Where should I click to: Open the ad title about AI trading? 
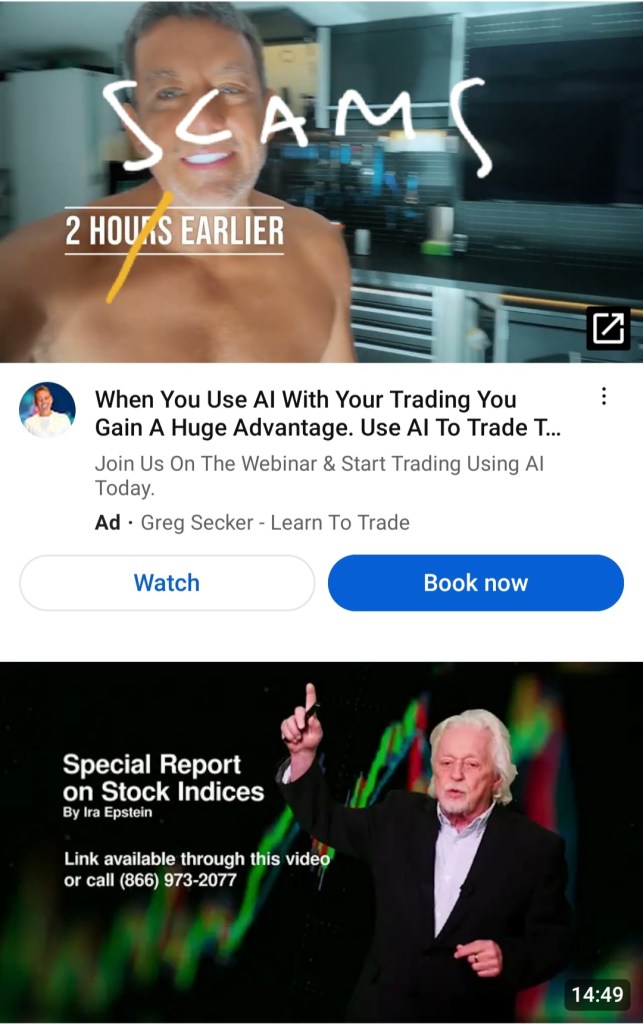(x=328, y=413)
